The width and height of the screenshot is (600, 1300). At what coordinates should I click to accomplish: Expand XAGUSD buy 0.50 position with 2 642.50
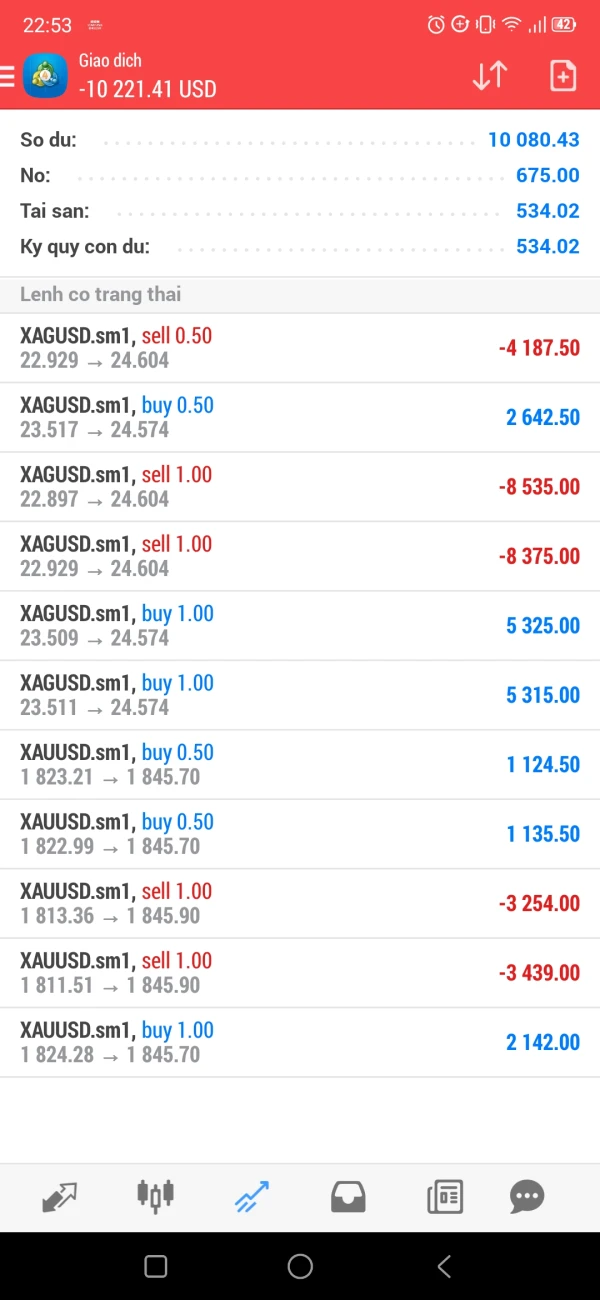pyautogui.click(x=300, y=417)
